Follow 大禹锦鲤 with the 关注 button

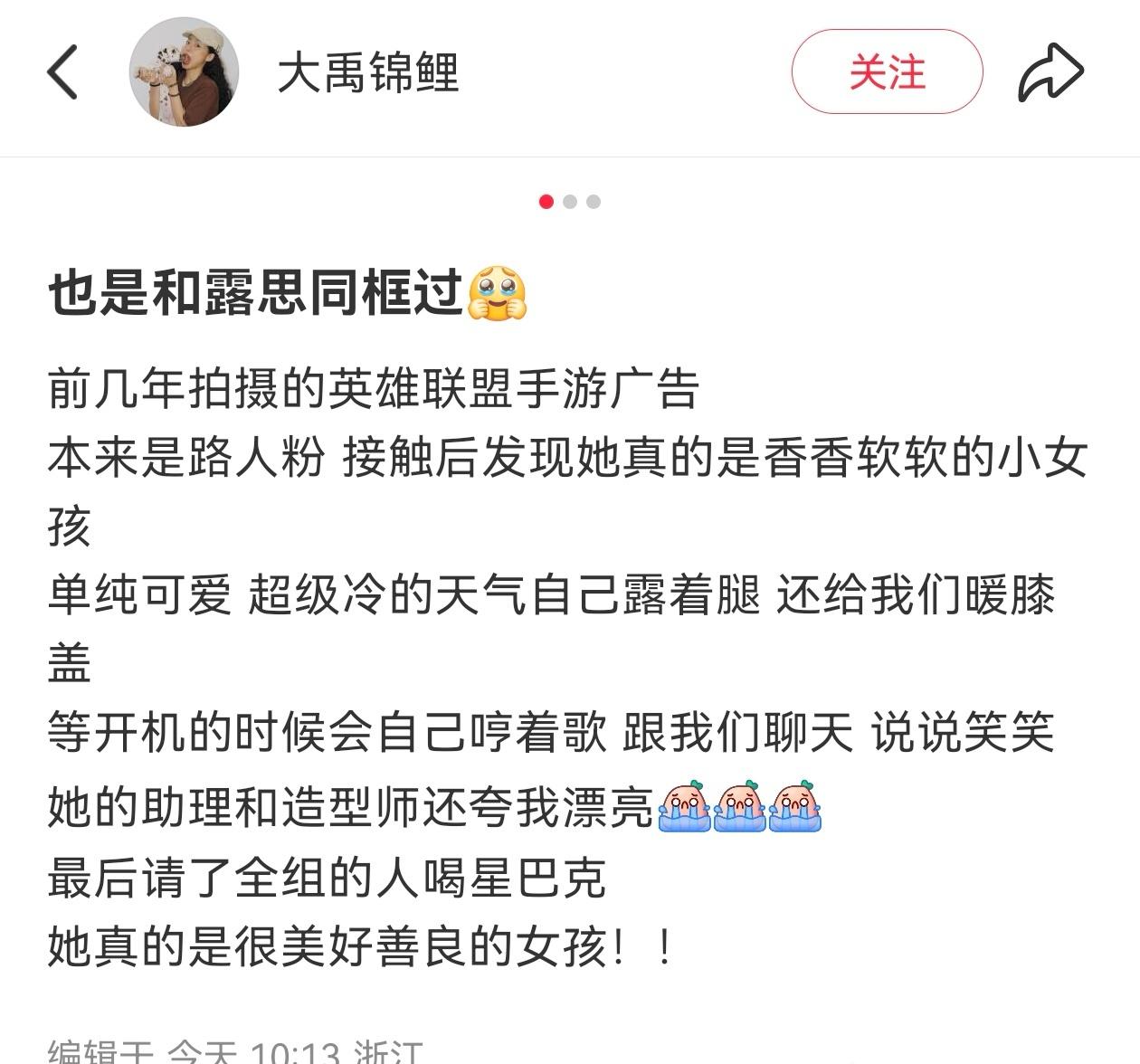(x=887, y=71)
